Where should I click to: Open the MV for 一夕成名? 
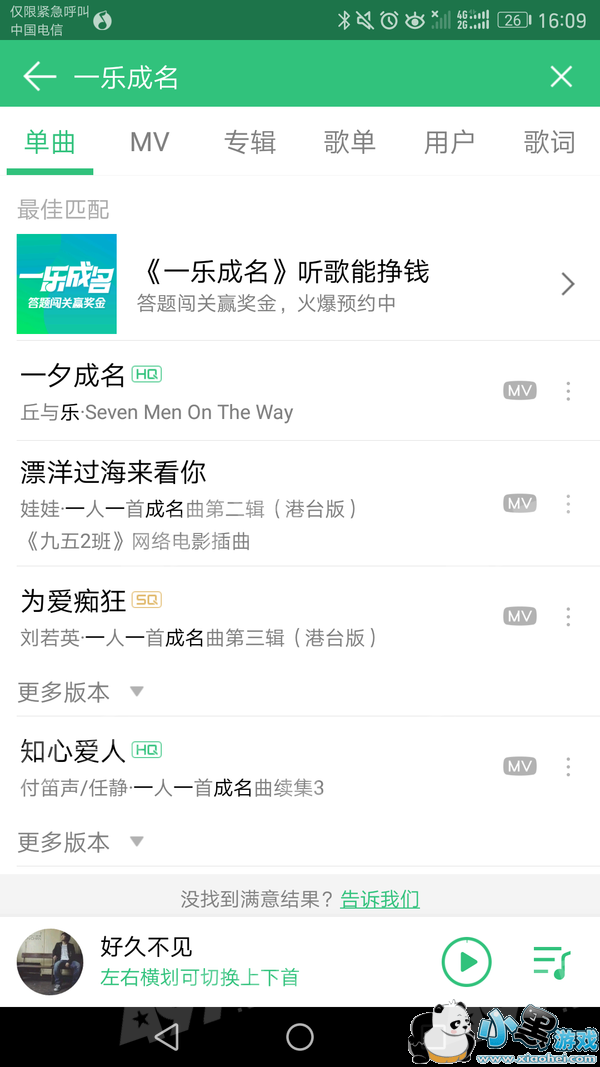pyautogui.click(x=520, y=391)
